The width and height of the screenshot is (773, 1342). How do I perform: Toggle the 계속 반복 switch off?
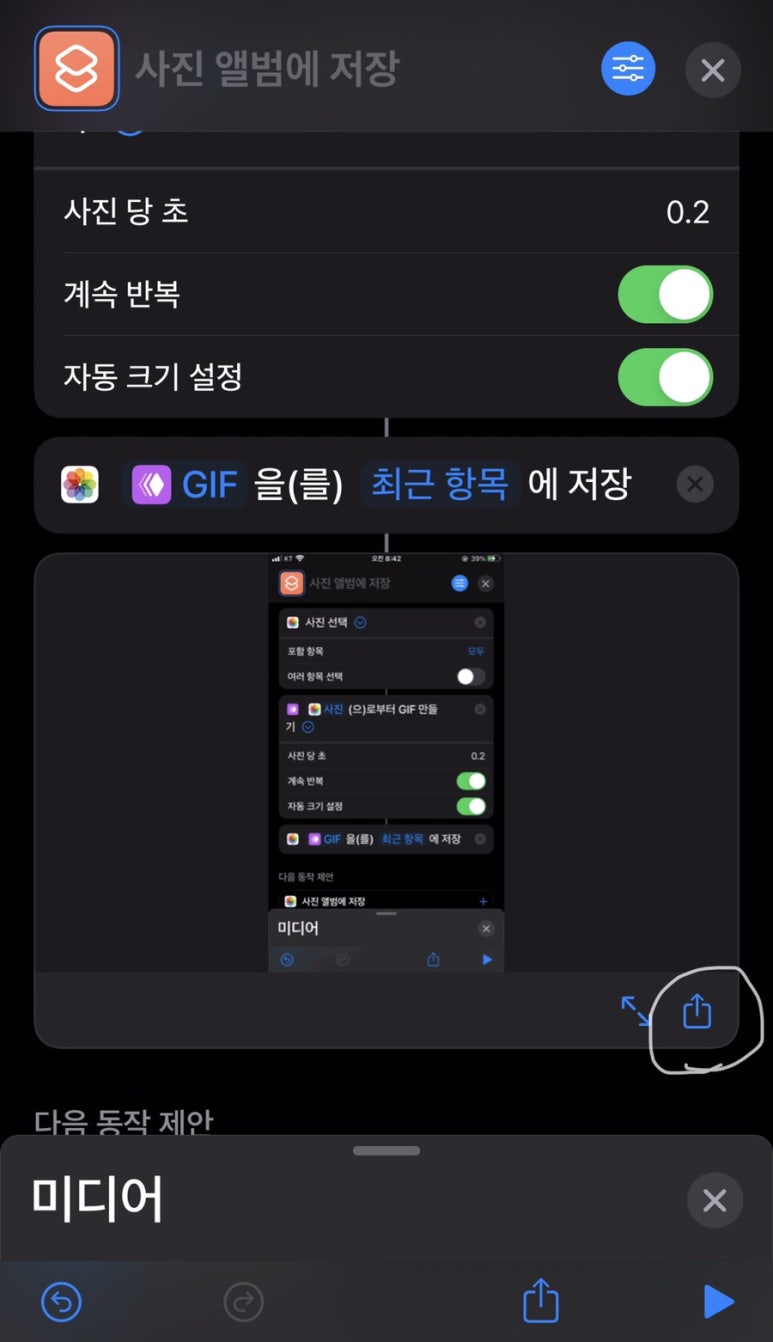(x=665, y=295)
